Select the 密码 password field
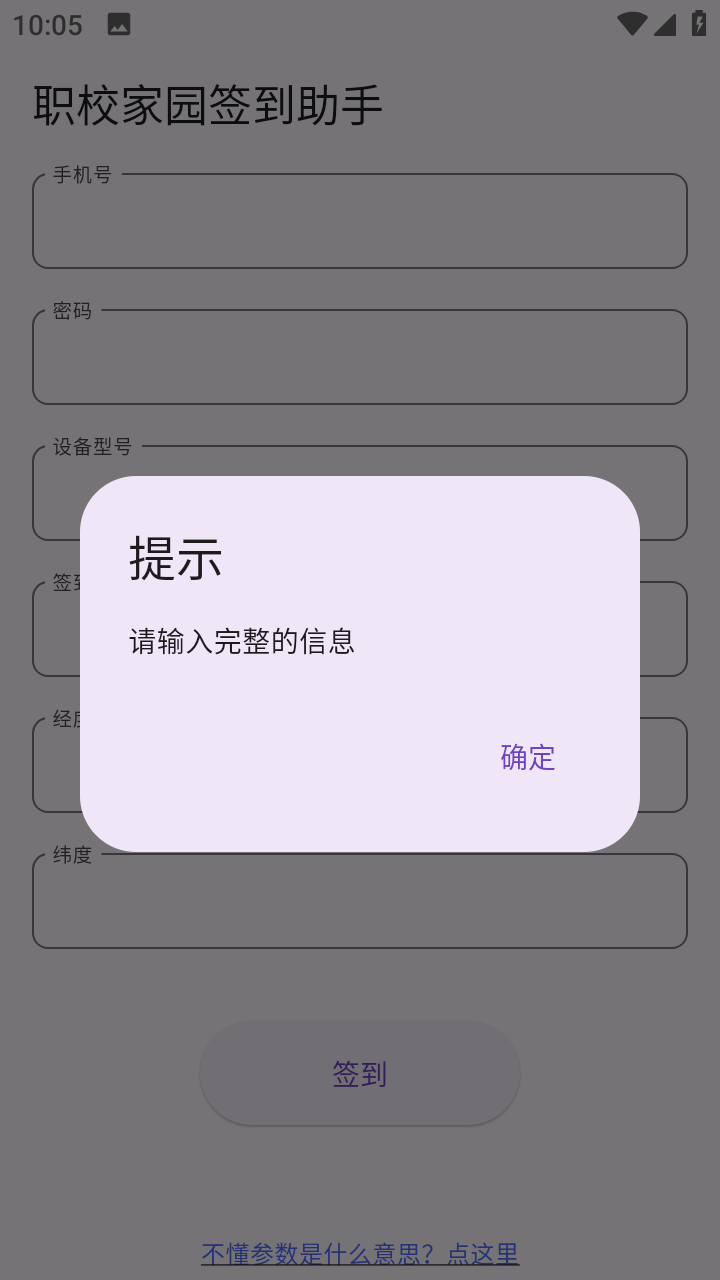 point(360,356)
